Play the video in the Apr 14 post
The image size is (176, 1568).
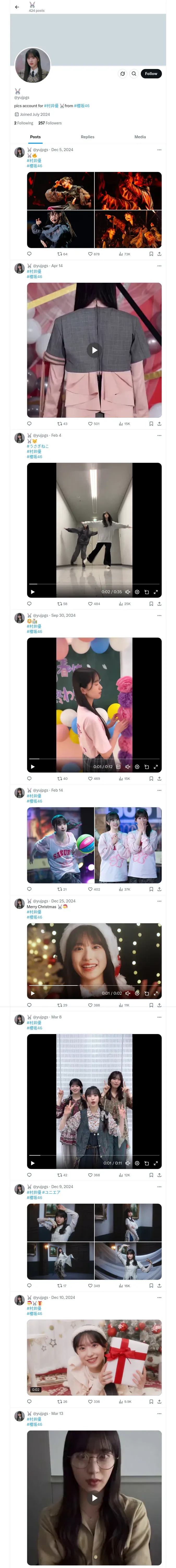coord(94,350)
